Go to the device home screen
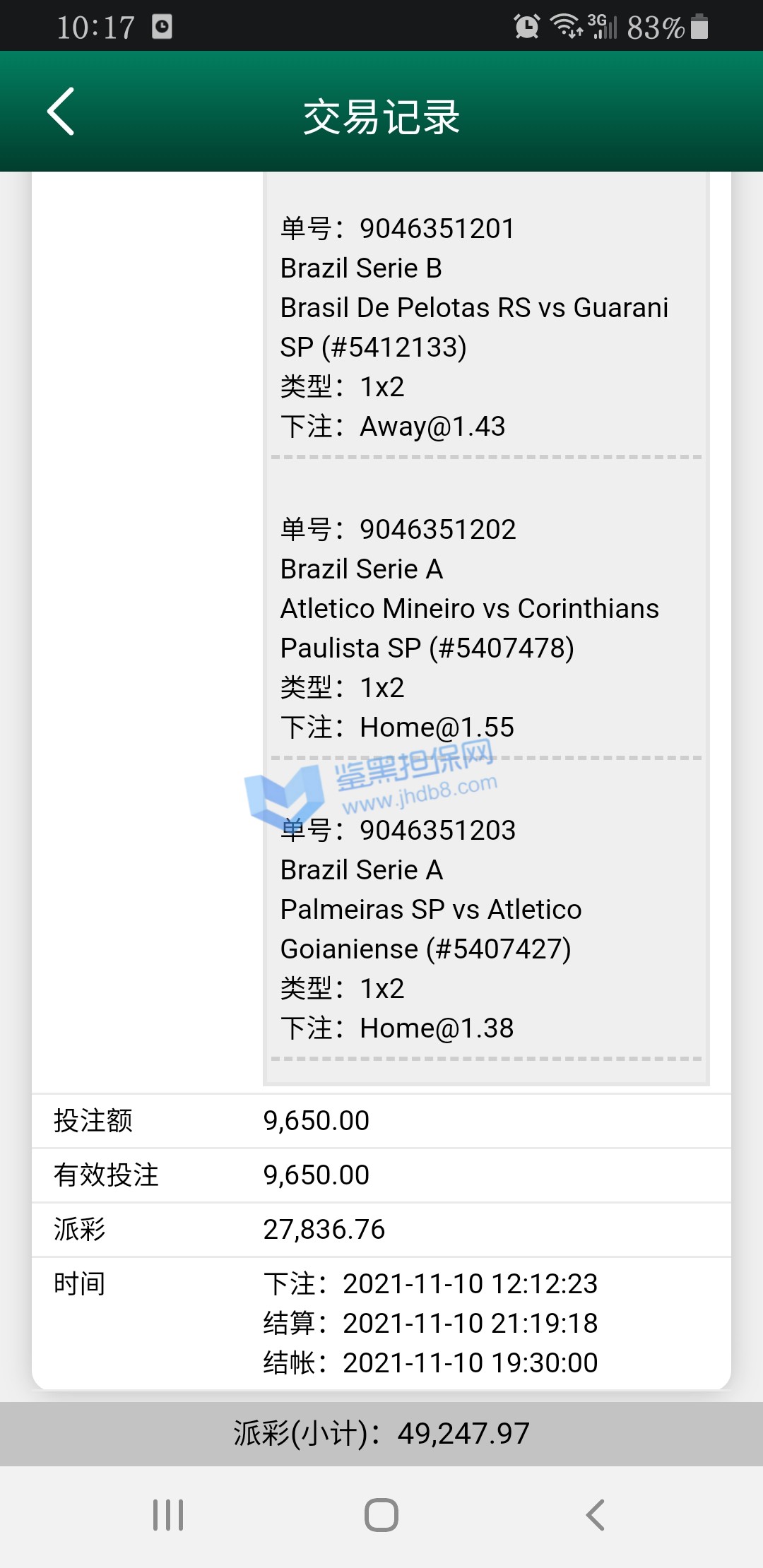Screen dimensions: 763x1568 click(381, 1515)
